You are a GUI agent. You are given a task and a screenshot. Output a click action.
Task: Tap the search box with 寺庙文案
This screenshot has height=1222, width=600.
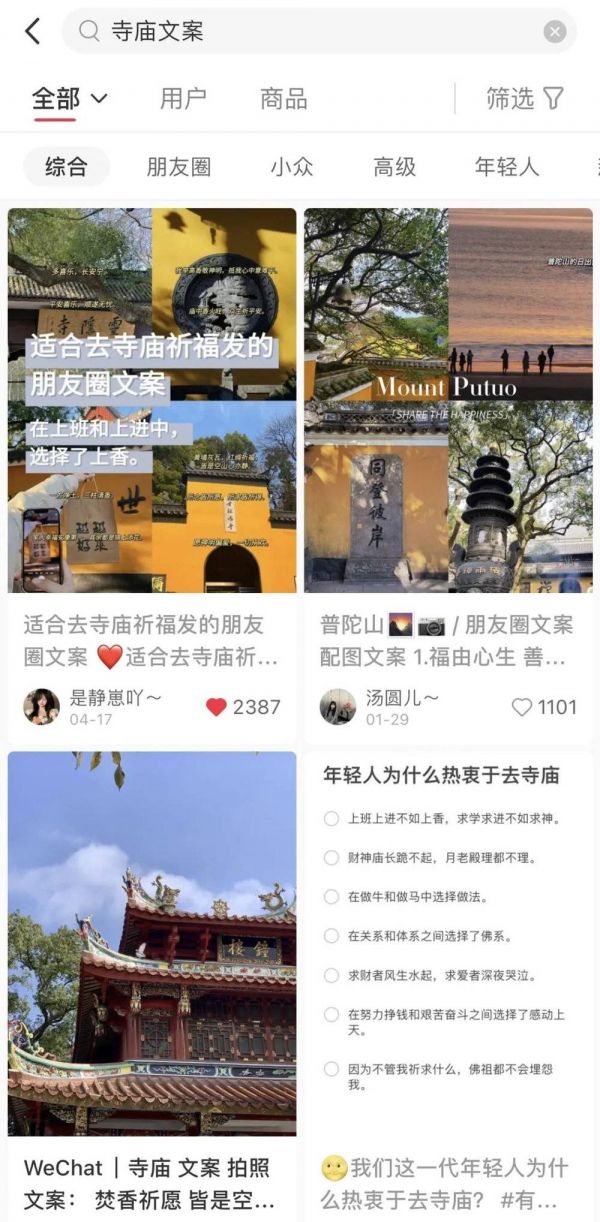(x=300, y=31)
